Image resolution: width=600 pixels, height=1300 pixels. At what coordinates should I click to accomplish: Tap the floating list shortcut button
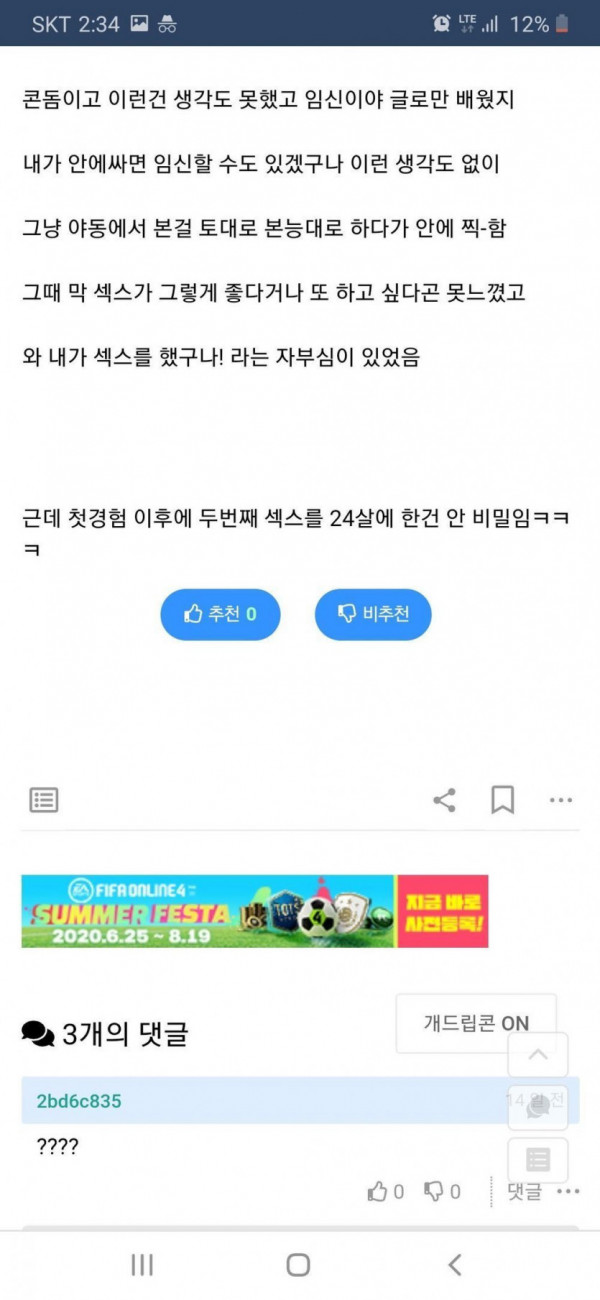[x=538, y=1160]
